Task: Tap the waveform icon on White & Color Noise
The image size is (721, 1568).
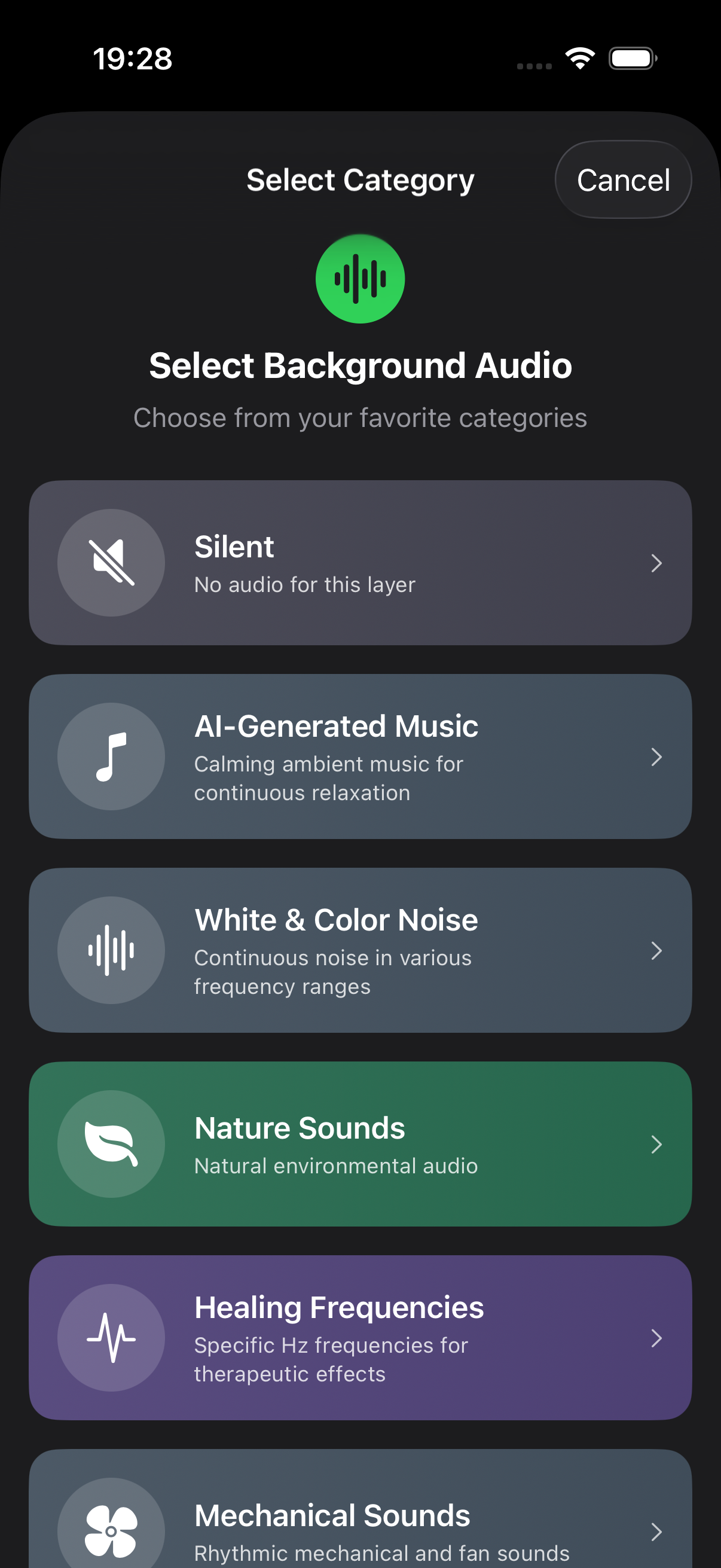Action: click(110, 950)
